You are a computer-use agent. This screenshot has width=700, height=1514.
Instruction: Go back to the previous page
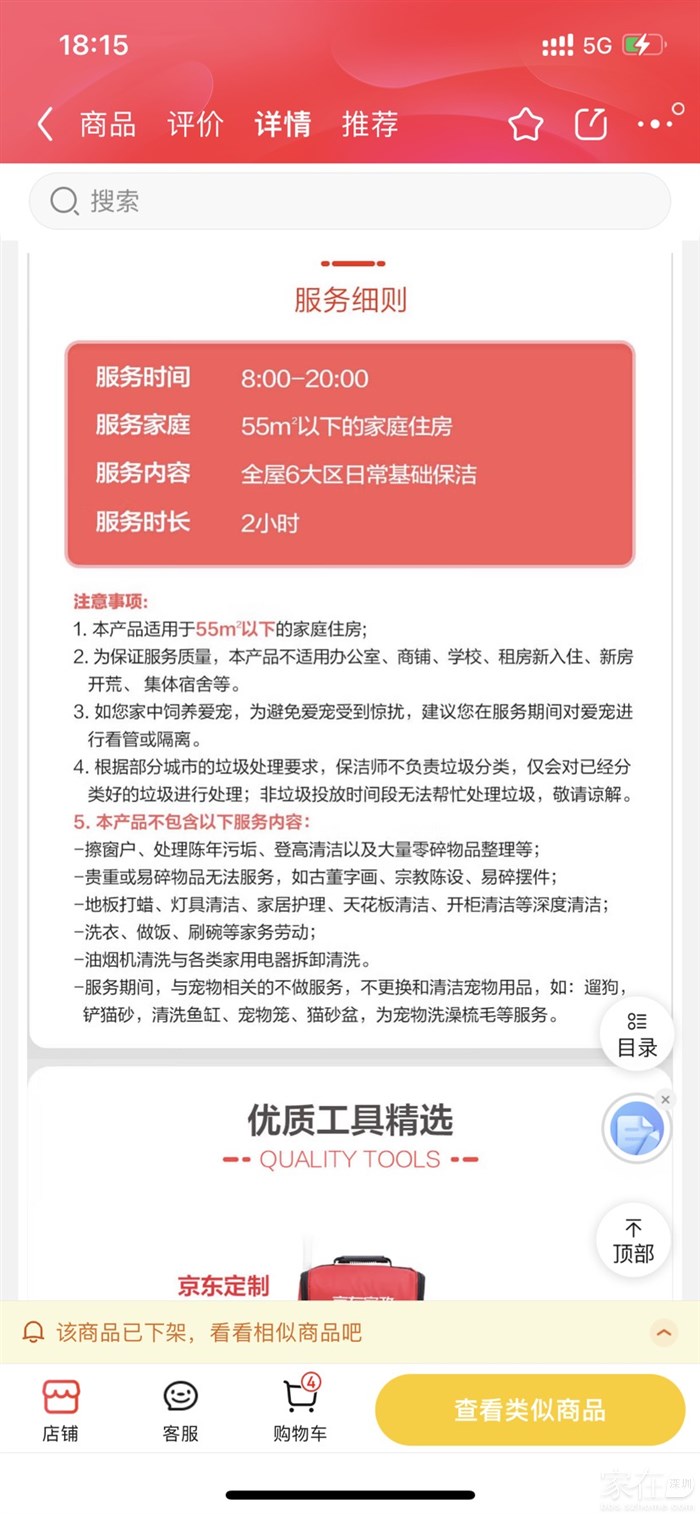44,124
